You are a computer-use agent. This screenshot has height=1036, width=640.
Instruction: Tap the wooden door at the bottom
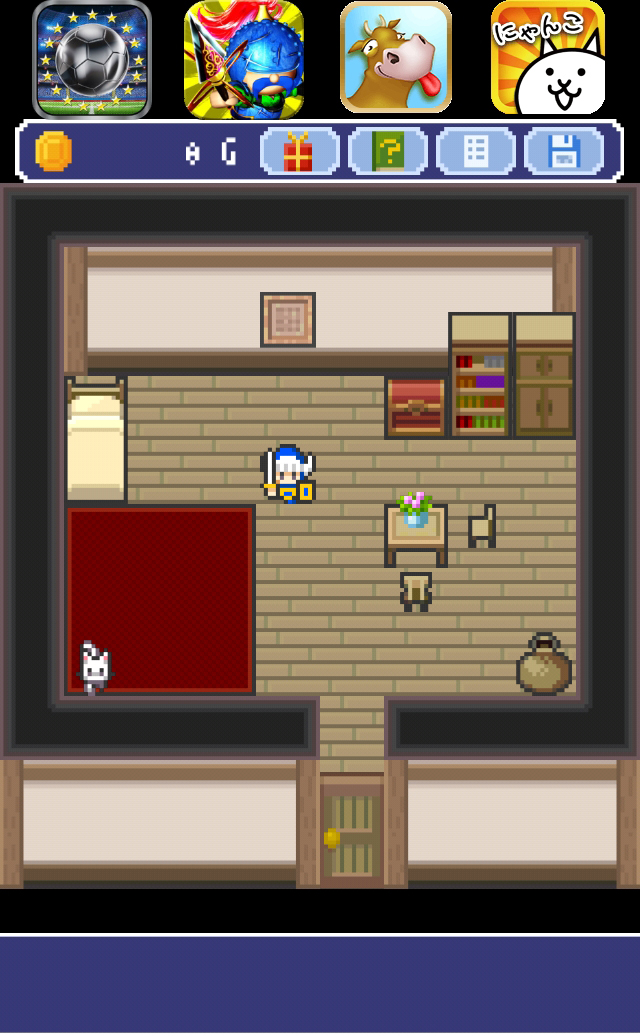351,832
